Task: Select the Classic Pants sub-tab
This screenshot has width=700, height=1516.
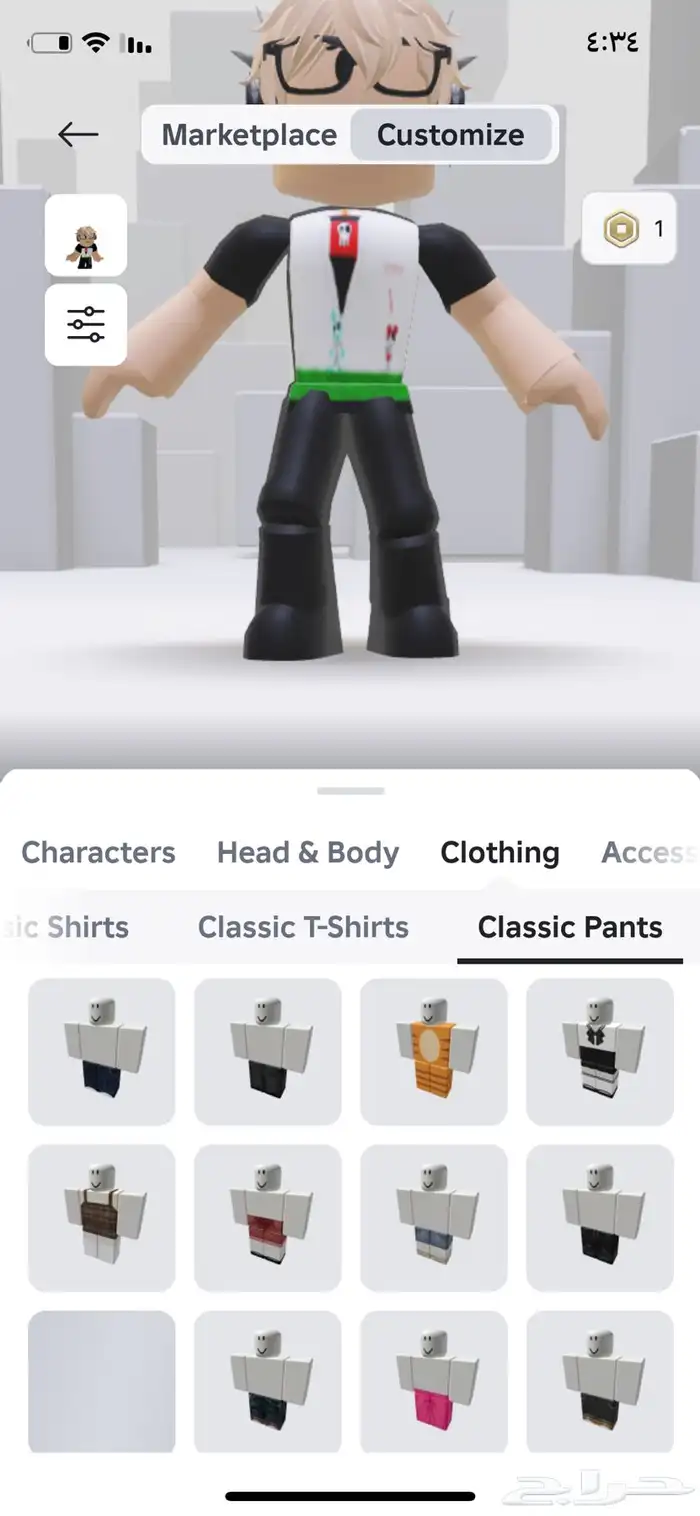Action: coord(570,927)
